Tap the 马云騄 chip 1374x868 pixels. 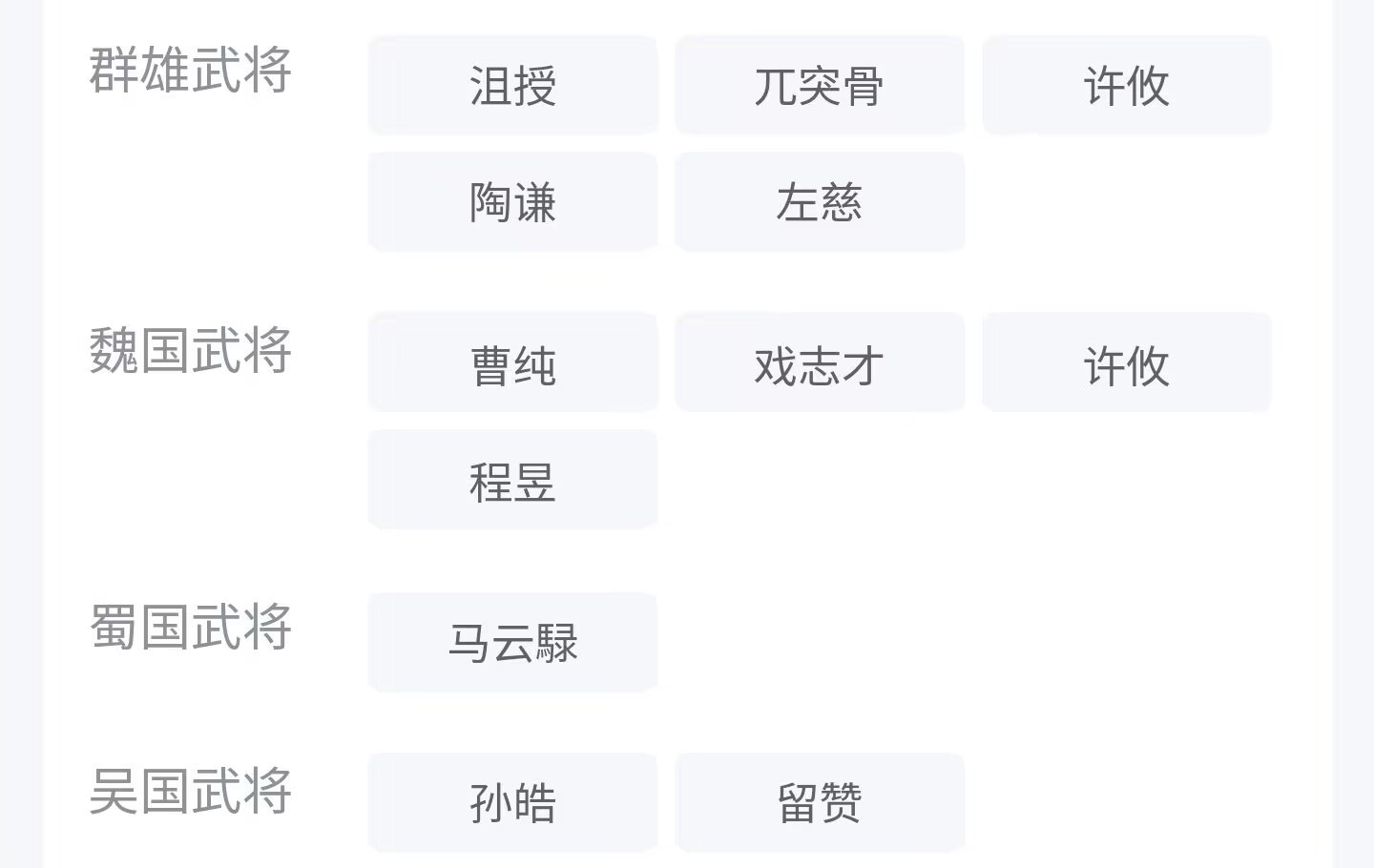coord(512,642)
